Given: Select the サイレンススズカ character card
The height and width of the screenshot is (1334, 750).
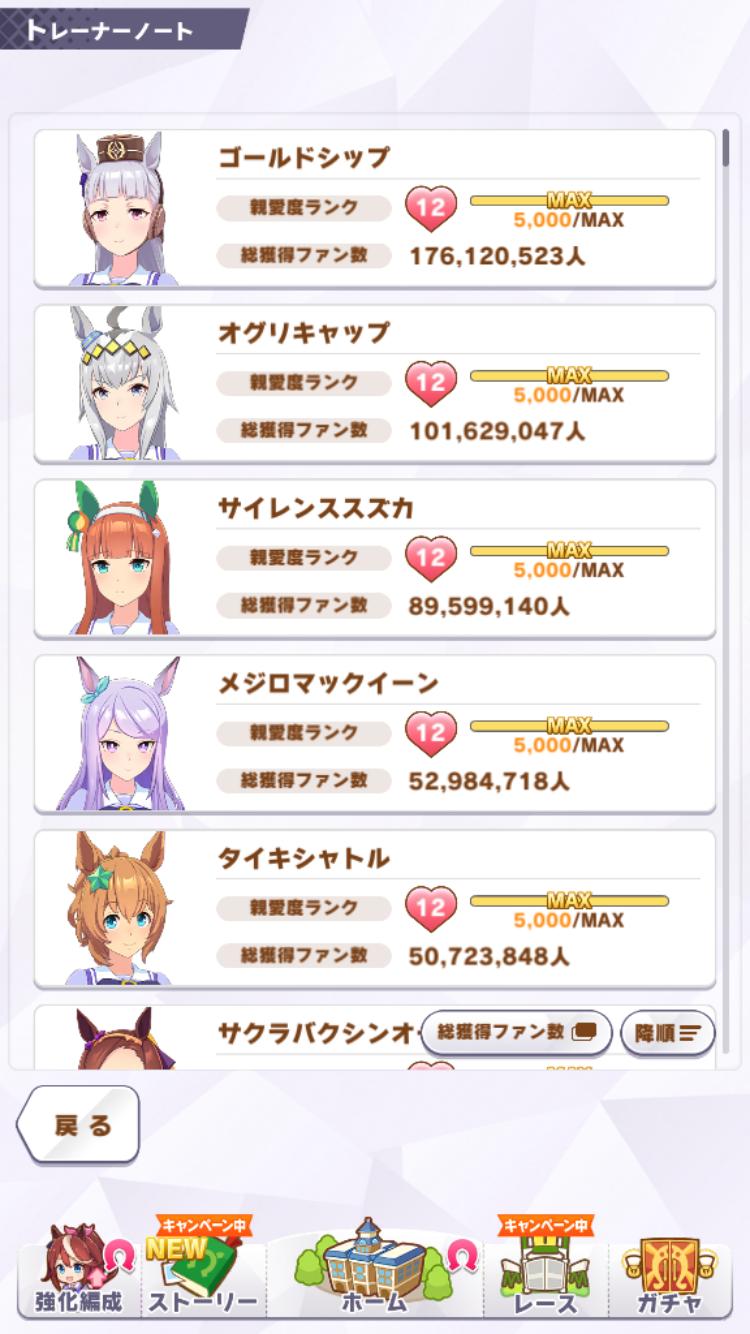Looking at the screenshot, I should tap(375, 558).
